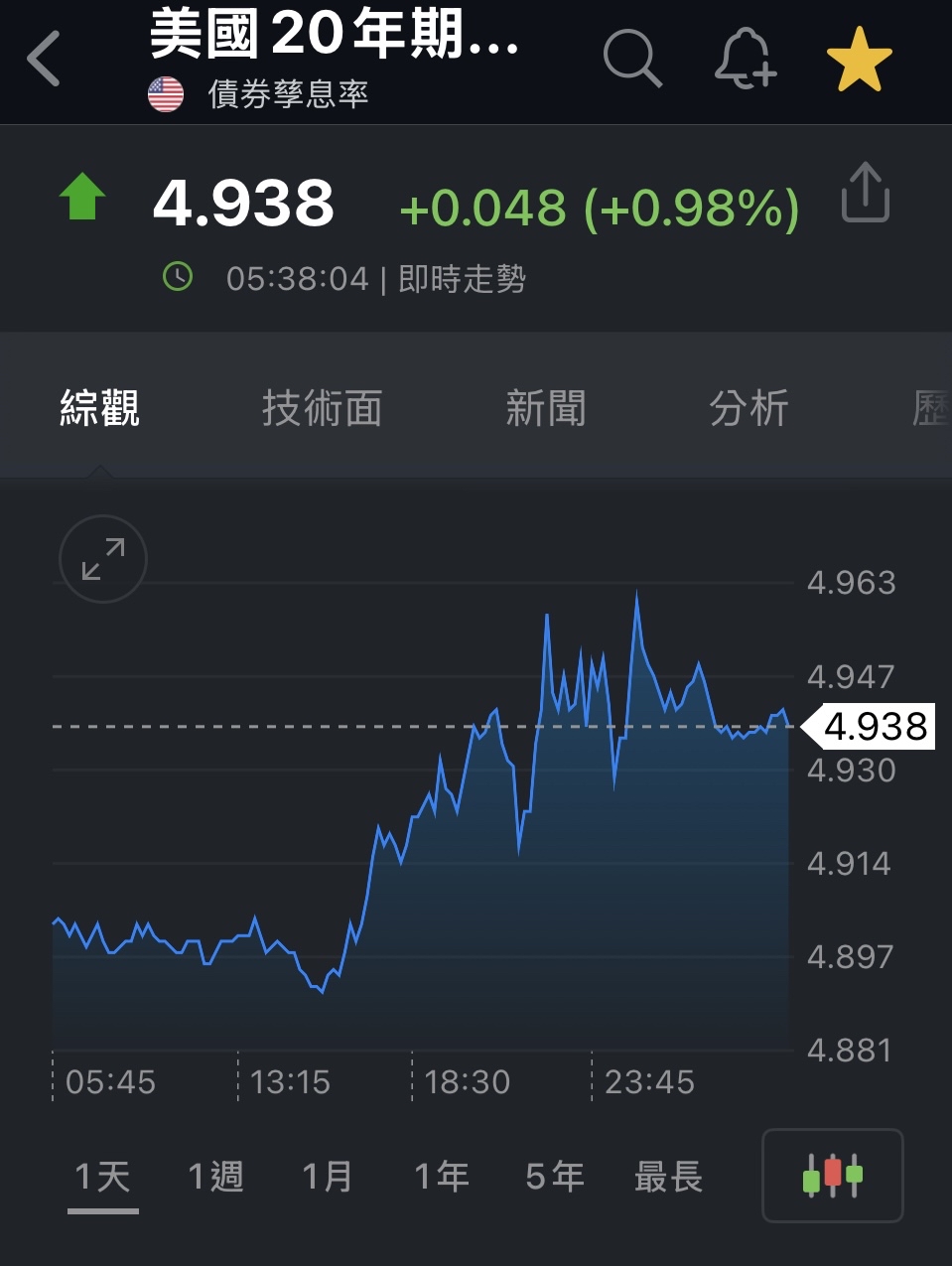Tap the green up arrow indicator
Viewport: 952px width, 1266px height.
tap(84, 195)
